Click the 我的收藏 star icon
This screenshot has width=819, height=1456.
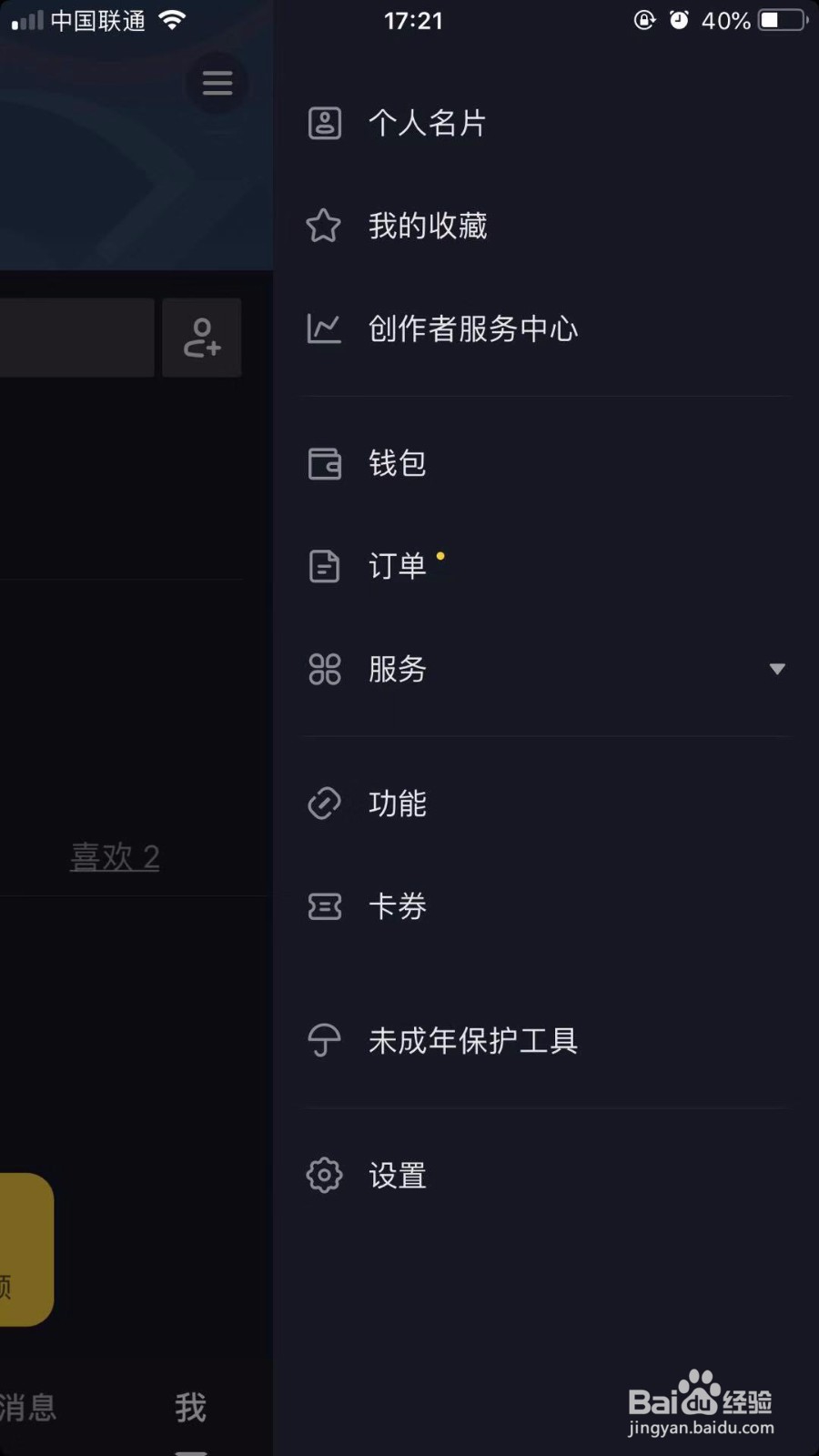click(324, 225)
